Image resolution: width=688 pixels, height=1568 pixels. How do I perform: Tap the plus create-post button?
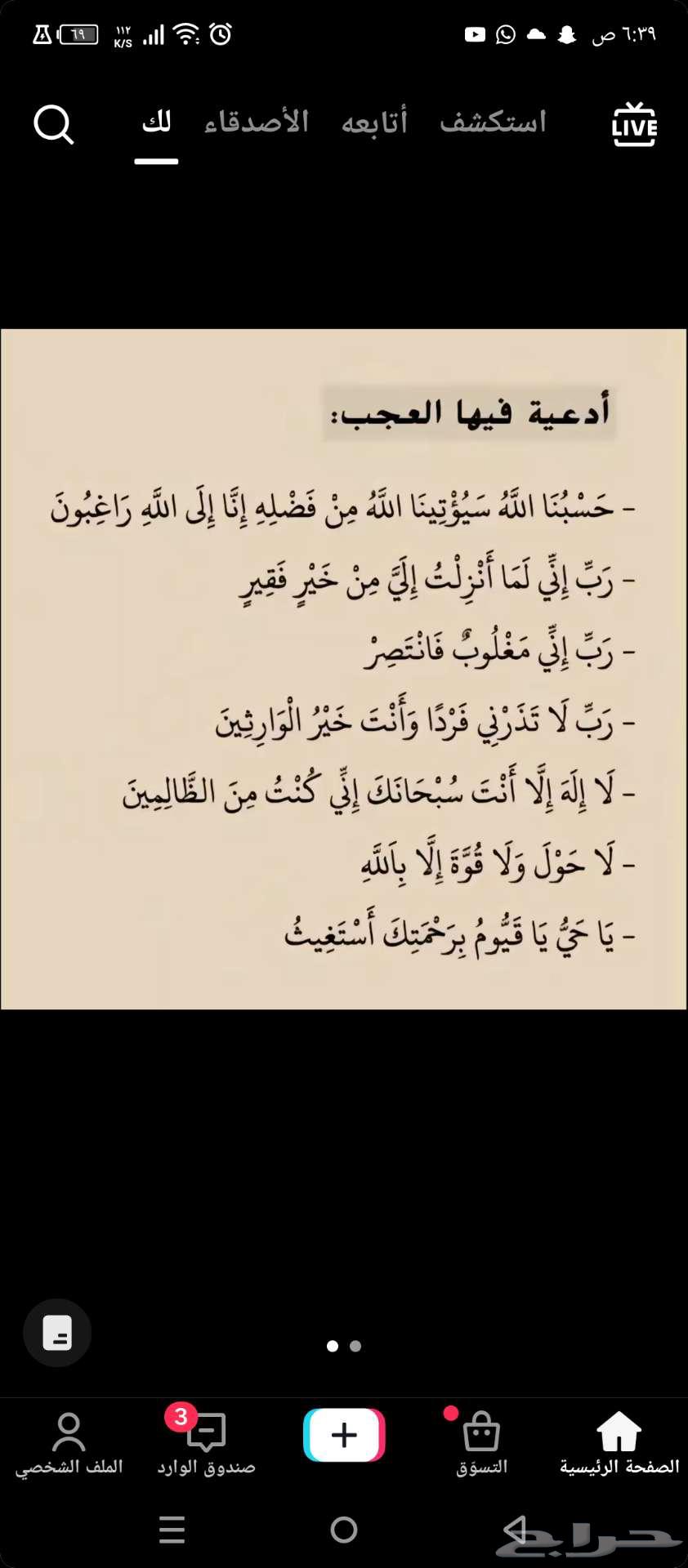point(344,1435)
